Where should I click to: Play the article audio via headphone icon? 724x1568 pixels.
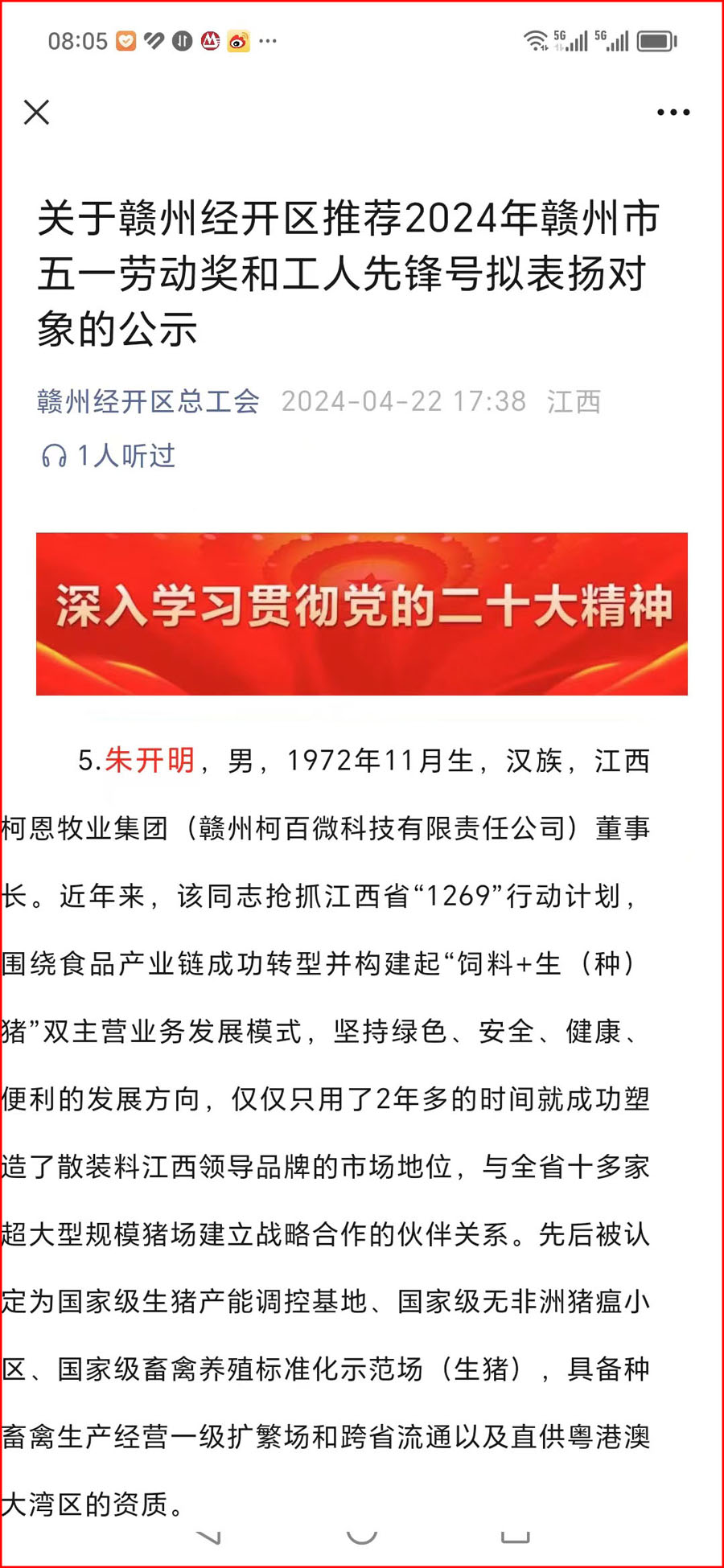[54, 456]
